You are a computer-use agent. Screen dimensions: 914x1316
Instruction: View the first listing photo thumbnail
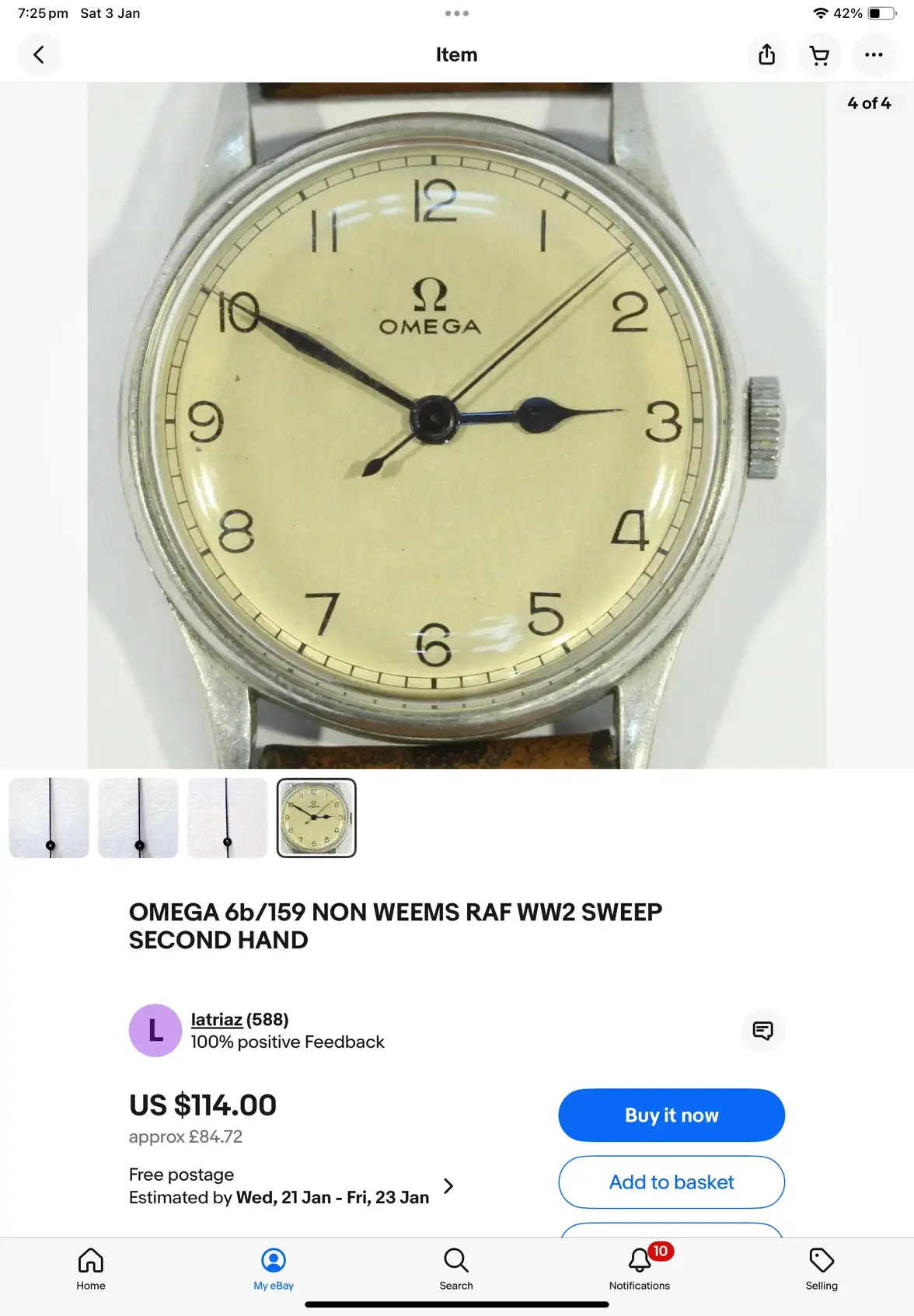tap(49, 818)
